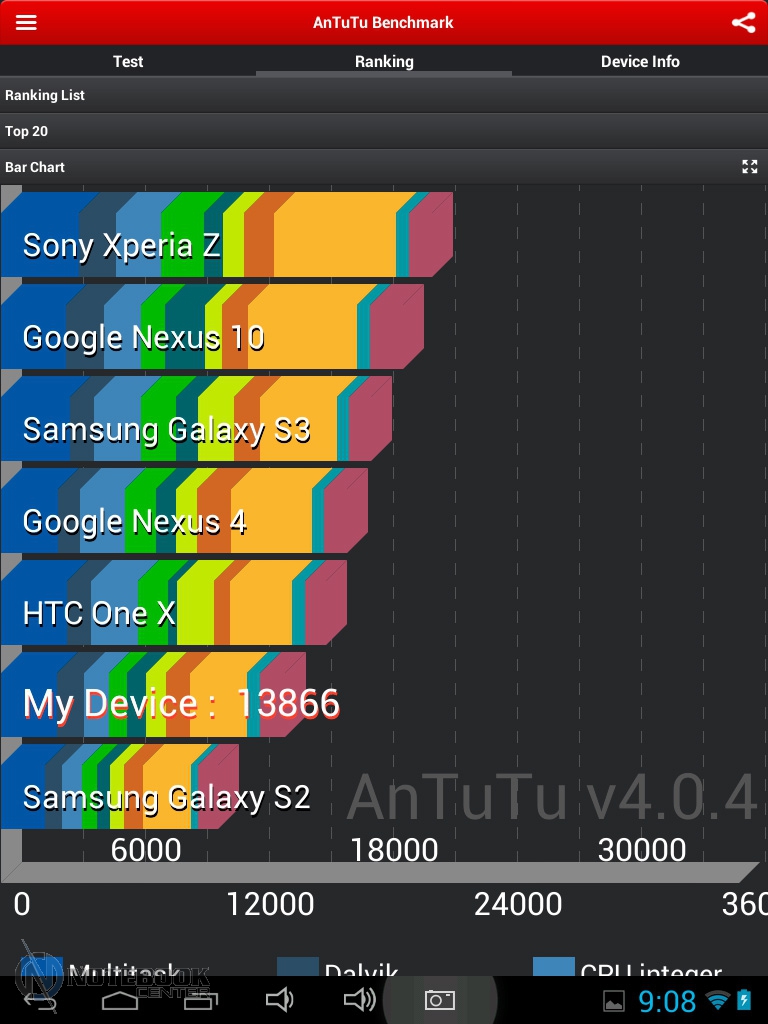
Task: Open the hamburger menu
Action: (26, 22)
